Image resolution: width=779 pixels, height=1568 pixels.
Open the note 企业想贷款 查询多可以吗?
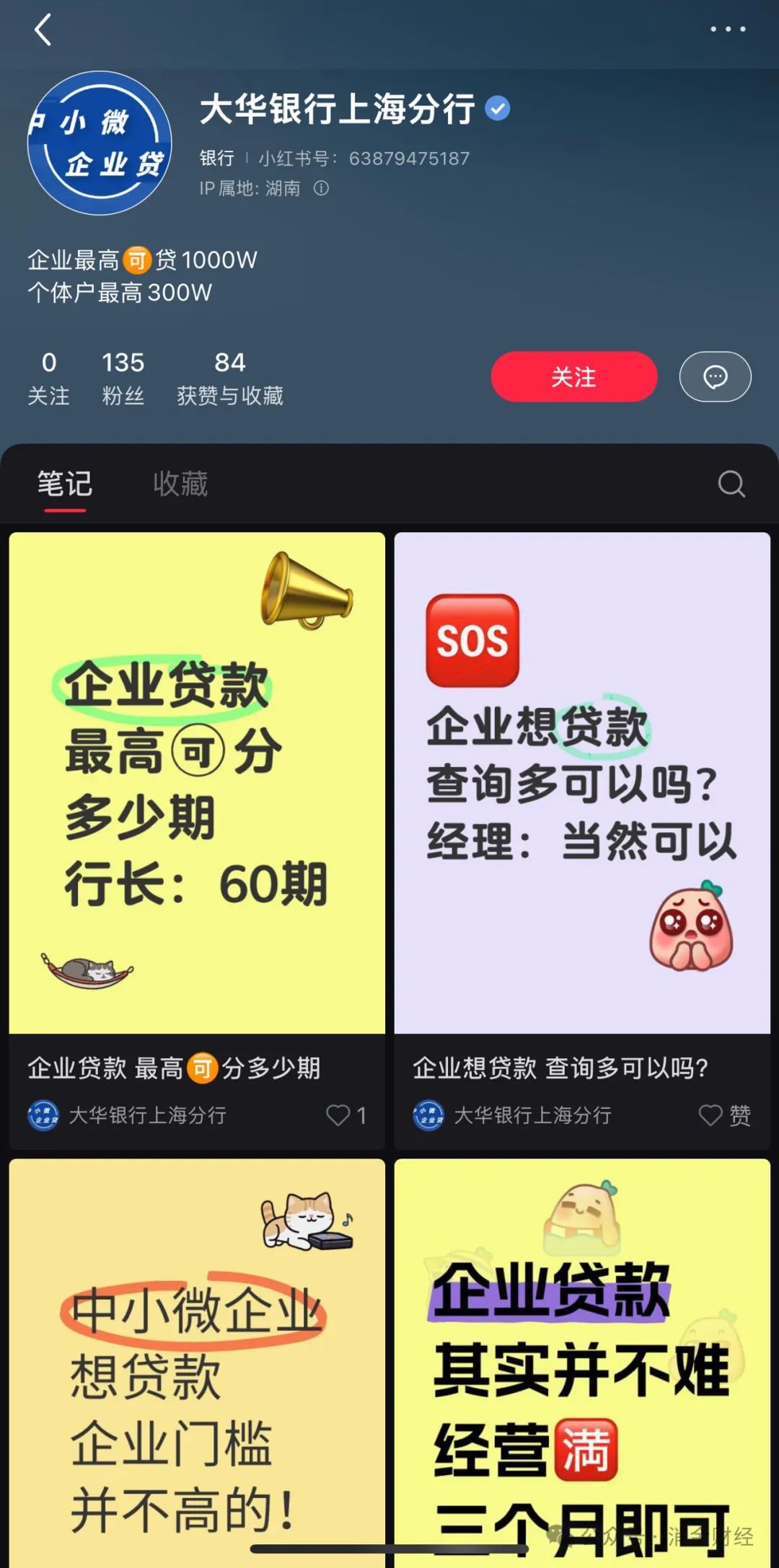[582, 783]
